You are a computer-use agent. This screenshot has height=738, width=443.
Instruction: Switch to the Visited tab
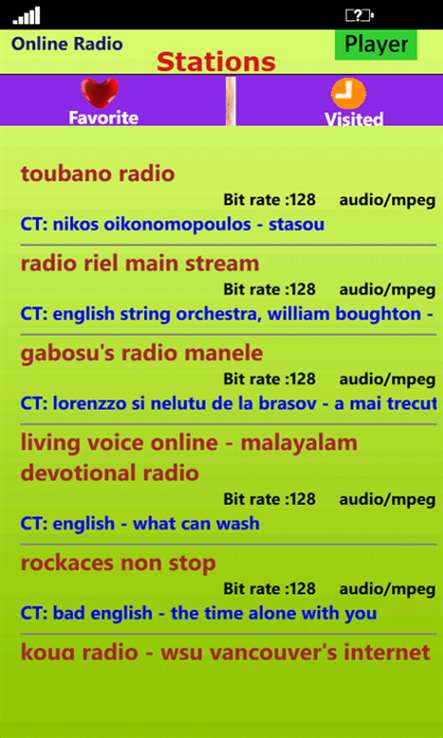click(x=353, y=102)
